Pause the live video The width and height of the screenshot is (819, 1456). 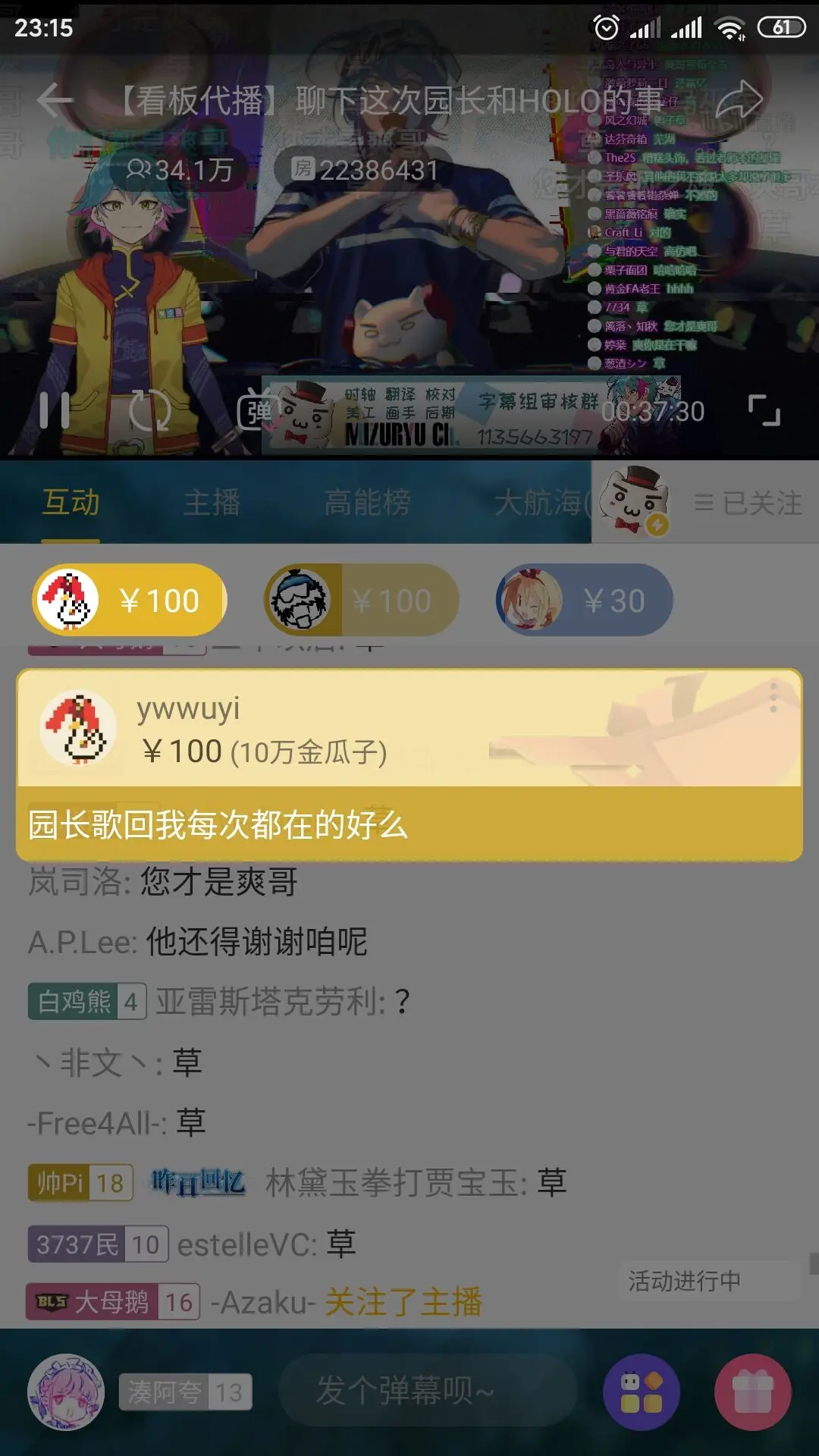pyautogui.click(x=55, y=410)
